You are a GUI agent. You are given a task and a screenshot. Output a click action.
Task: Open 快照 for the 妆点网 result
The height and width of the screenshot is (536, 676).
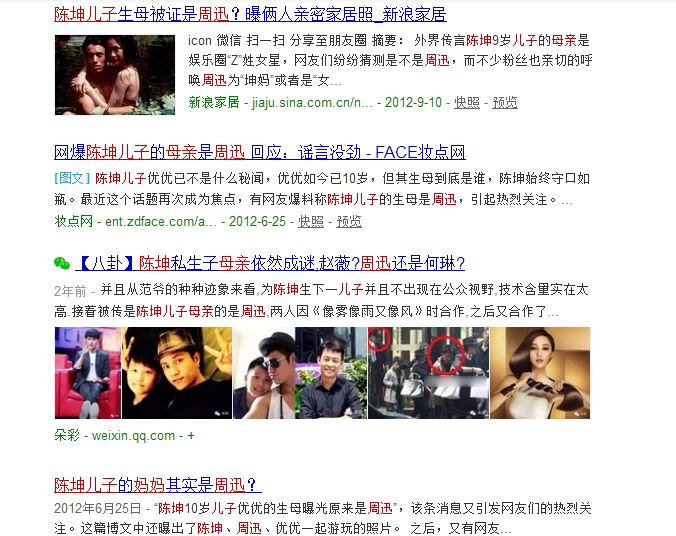311,222
